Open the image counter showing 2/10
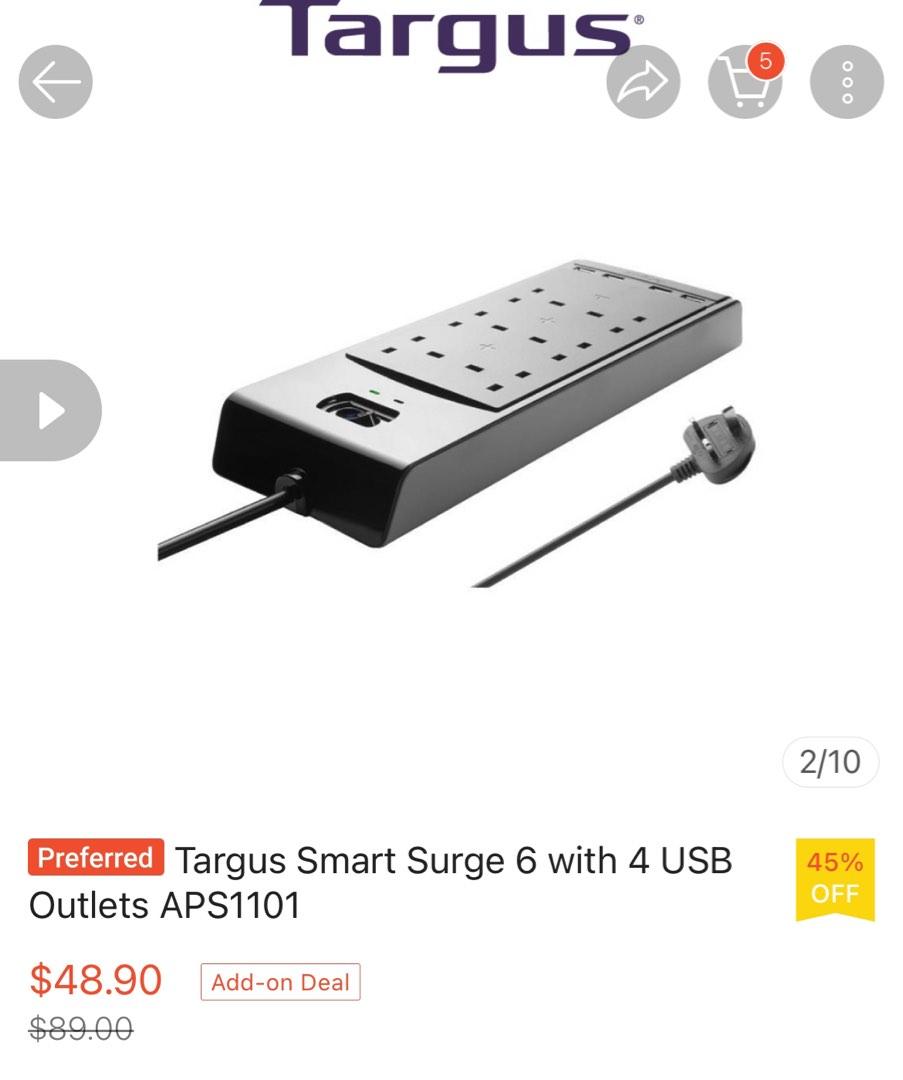The height and width of the screenshot is (1080, 903). click(830, 763)
